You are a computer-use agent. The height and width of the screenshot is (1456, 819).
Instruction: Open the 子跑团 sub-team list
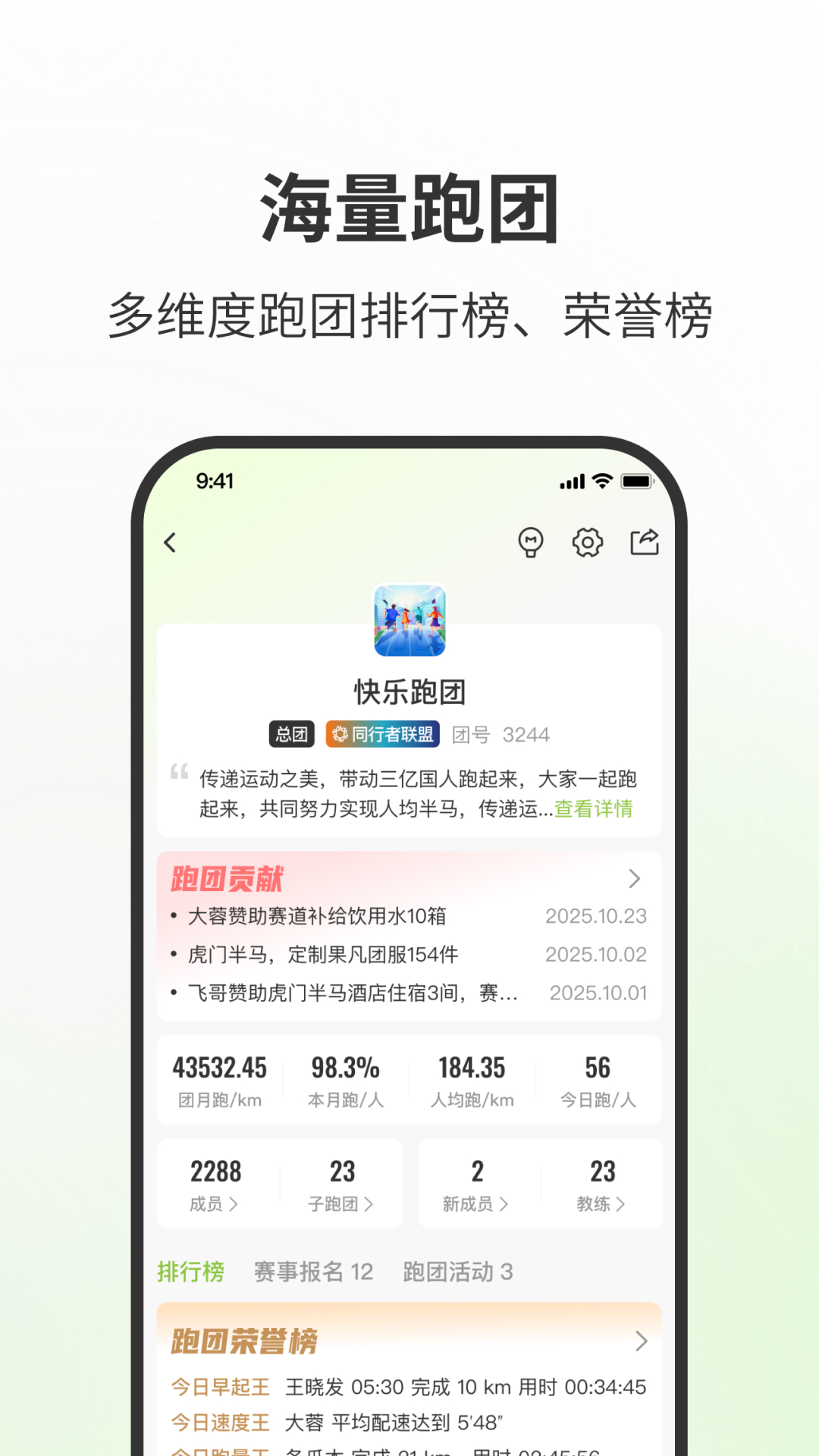click(x=342, y=1185)
